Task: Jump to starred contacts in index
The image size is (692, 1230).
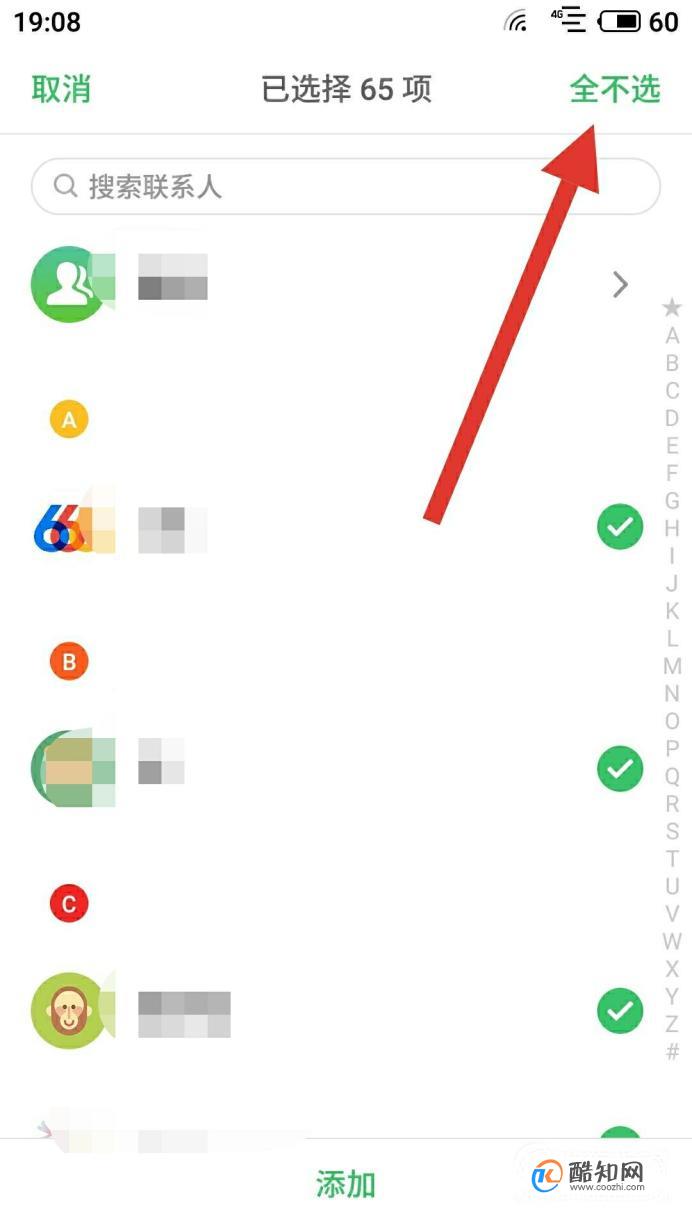Action: coord(672,308)
